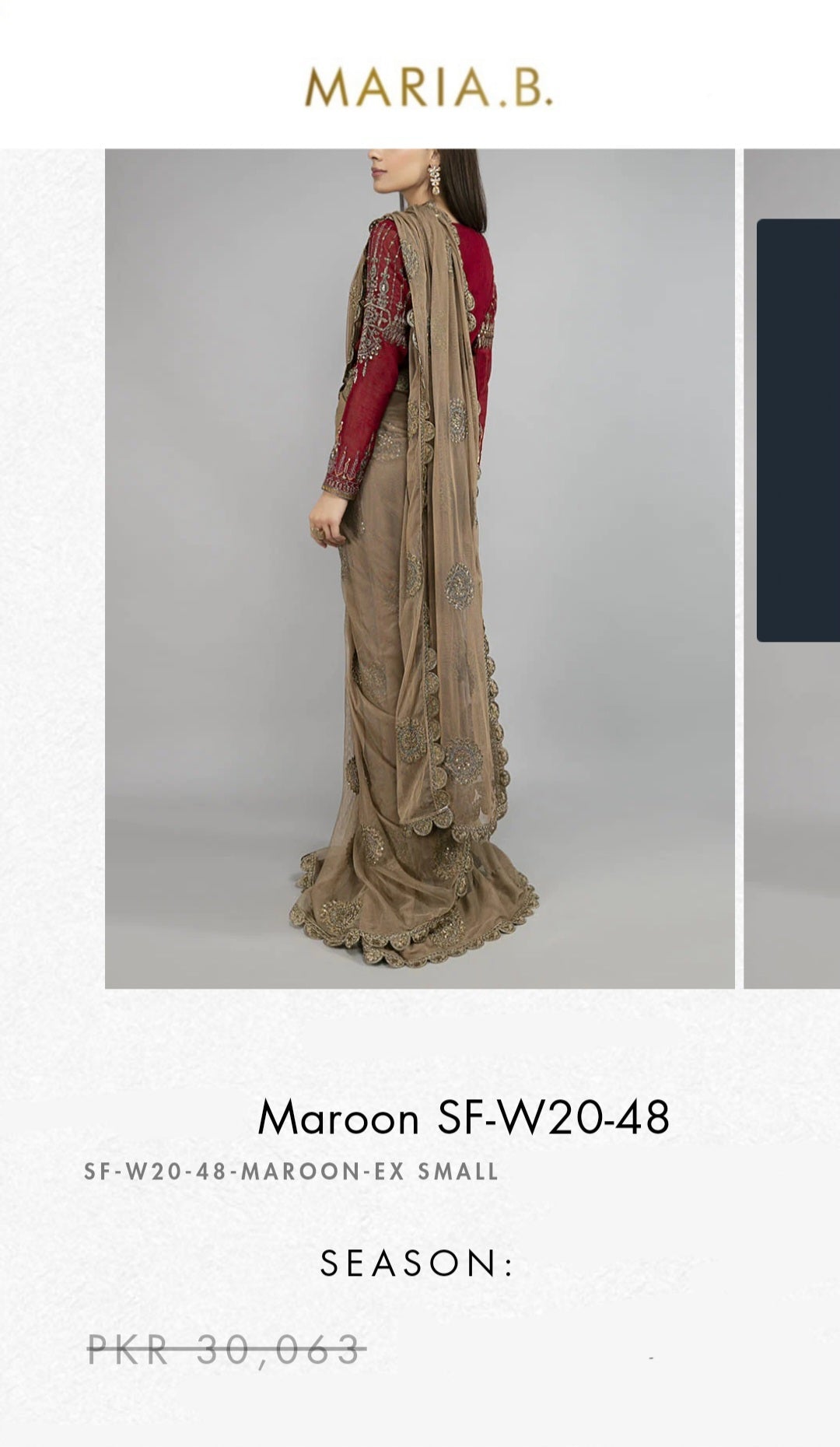Screen dimensions: 840x1447
Task: Open the next product image in carousel
Action: [x=792, y=569]
